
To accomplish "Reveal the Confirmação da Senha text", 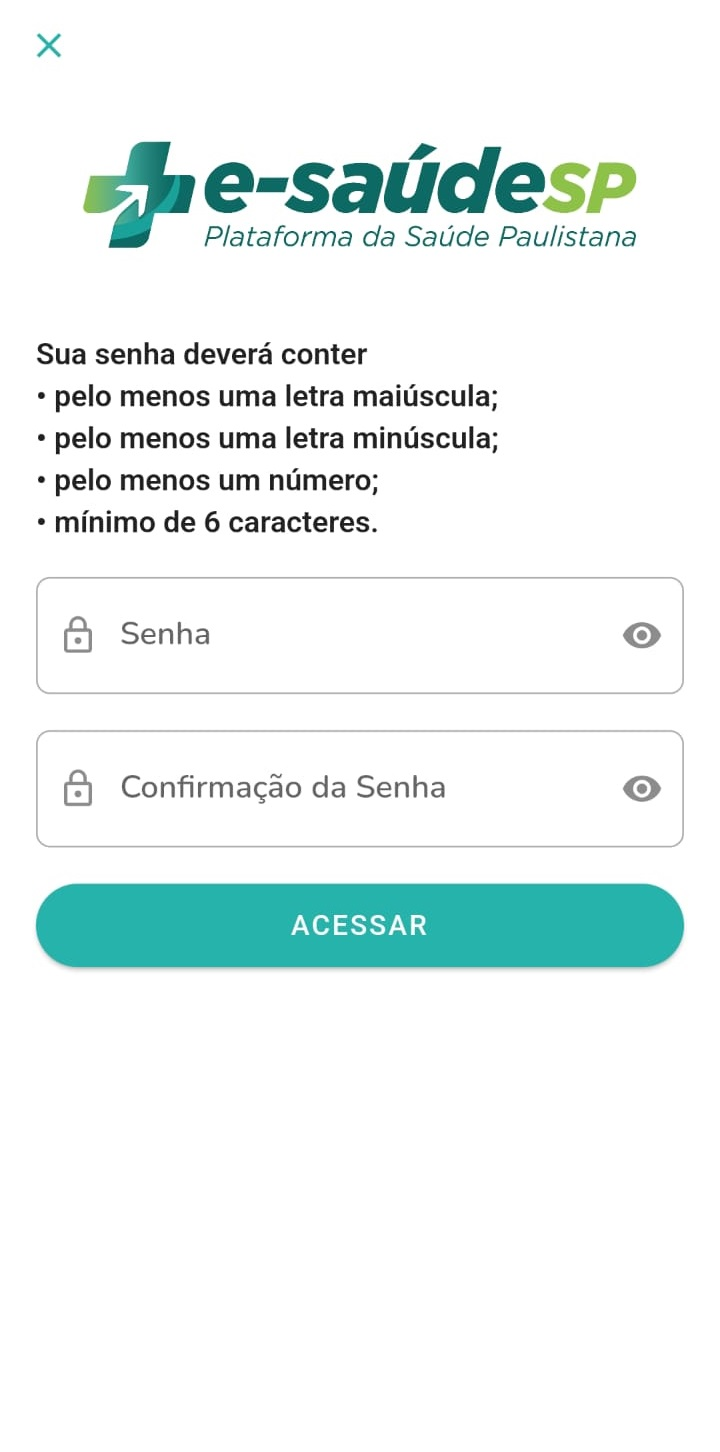I will point(641,789).
